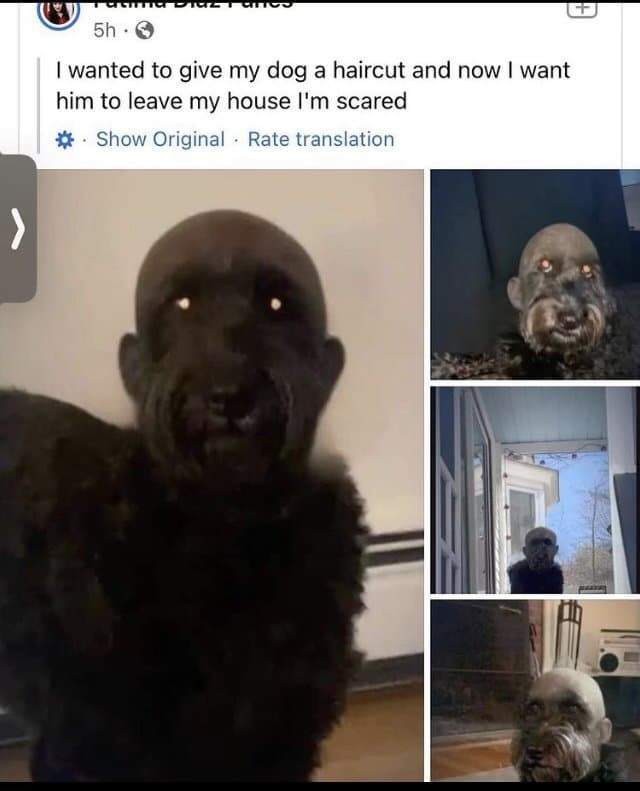
Task: Tap the plus icon at top right
Action: pos(581,8)
